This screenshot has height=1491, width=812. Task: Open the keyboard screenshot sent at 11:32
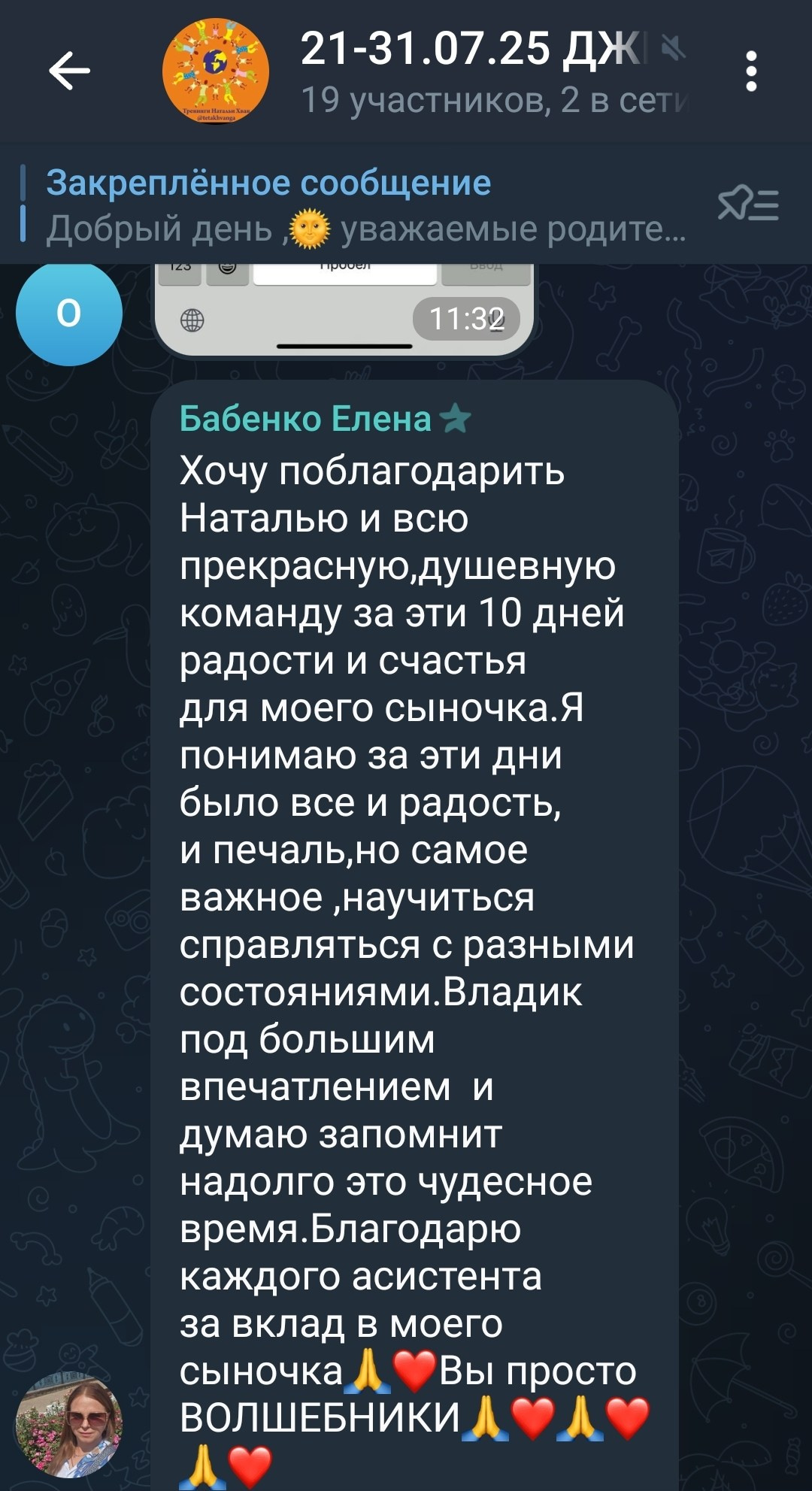coord(344,310)
